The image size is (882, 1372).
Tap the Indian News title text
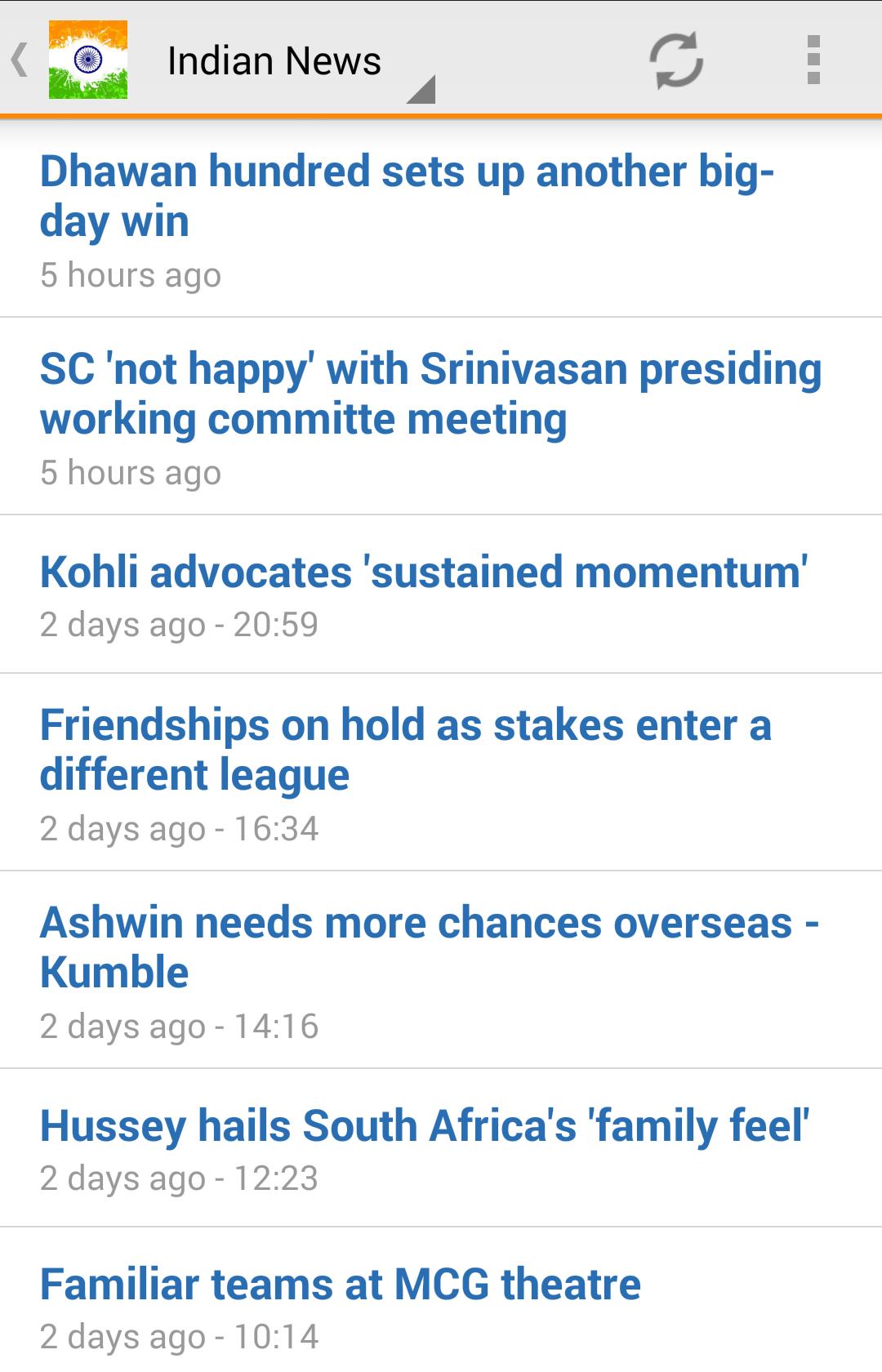point(274,59)
